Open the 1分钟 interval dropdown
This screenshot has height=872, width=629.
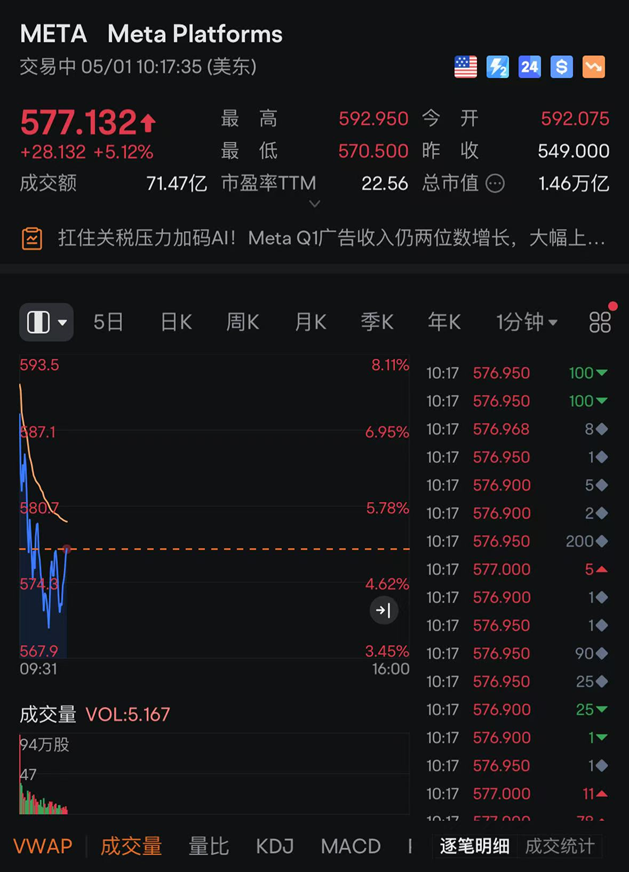click(527, 322)
